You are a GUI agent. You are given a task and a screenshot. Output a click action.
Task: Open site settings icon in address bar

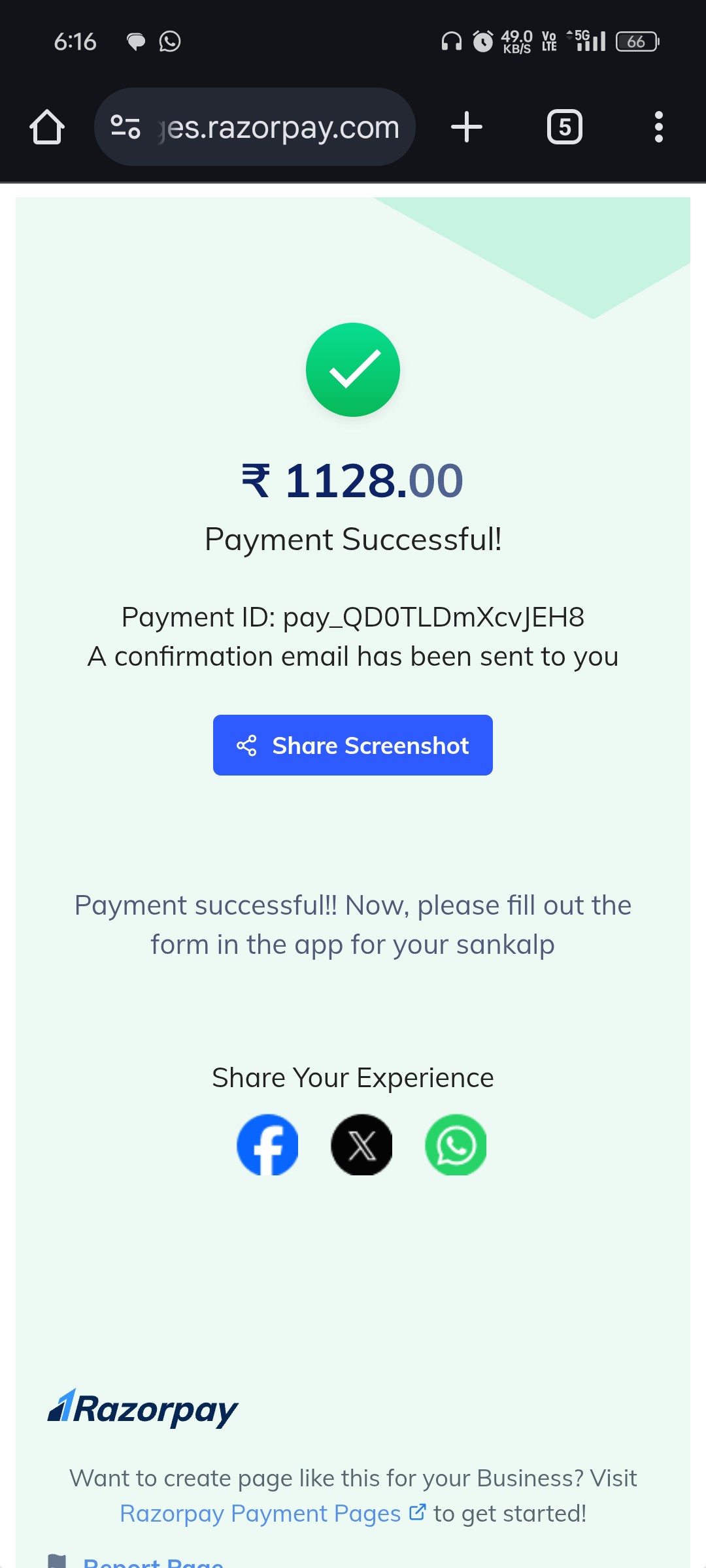pos(126,127)
